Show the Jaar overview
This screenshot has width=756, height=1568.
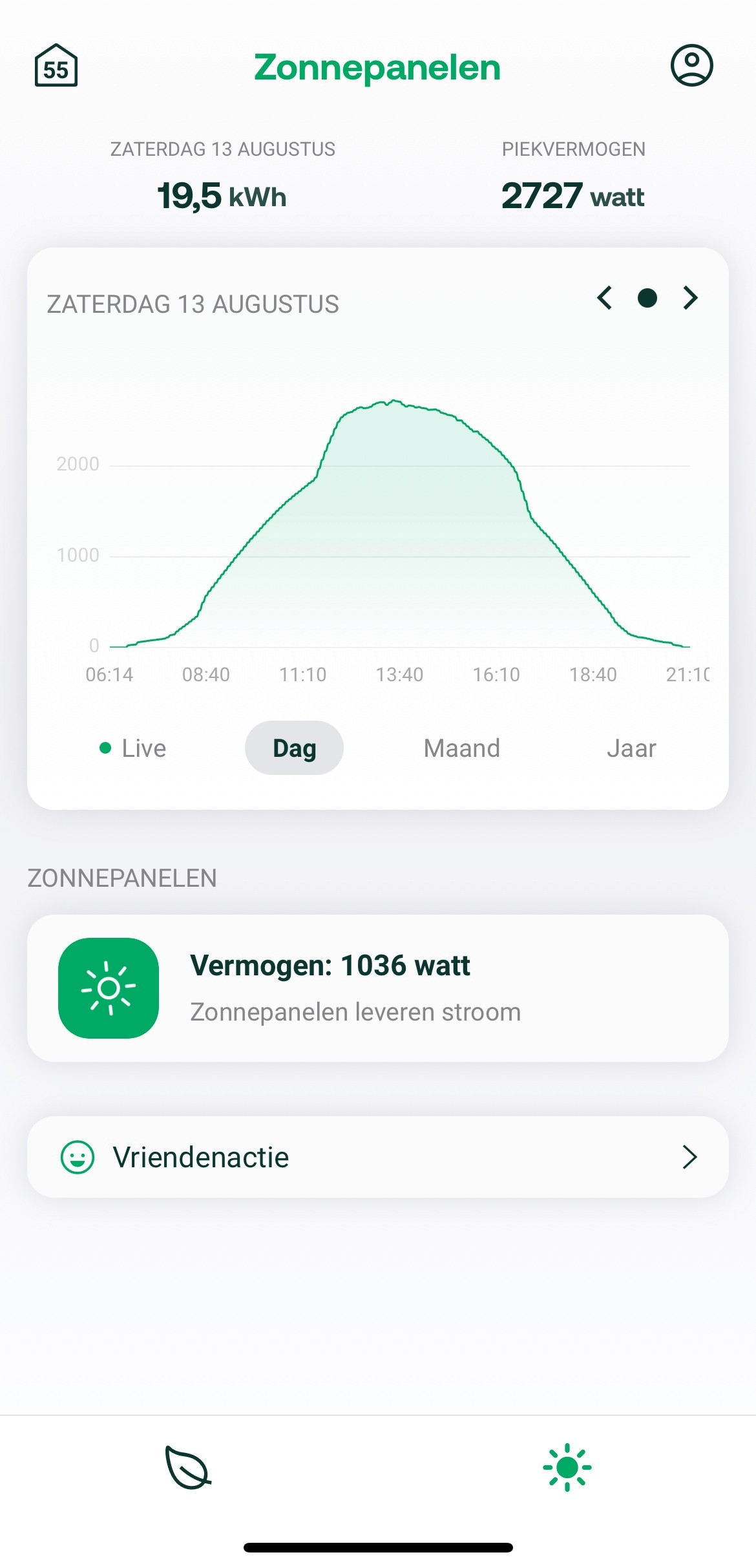click(x=631, y=748)
